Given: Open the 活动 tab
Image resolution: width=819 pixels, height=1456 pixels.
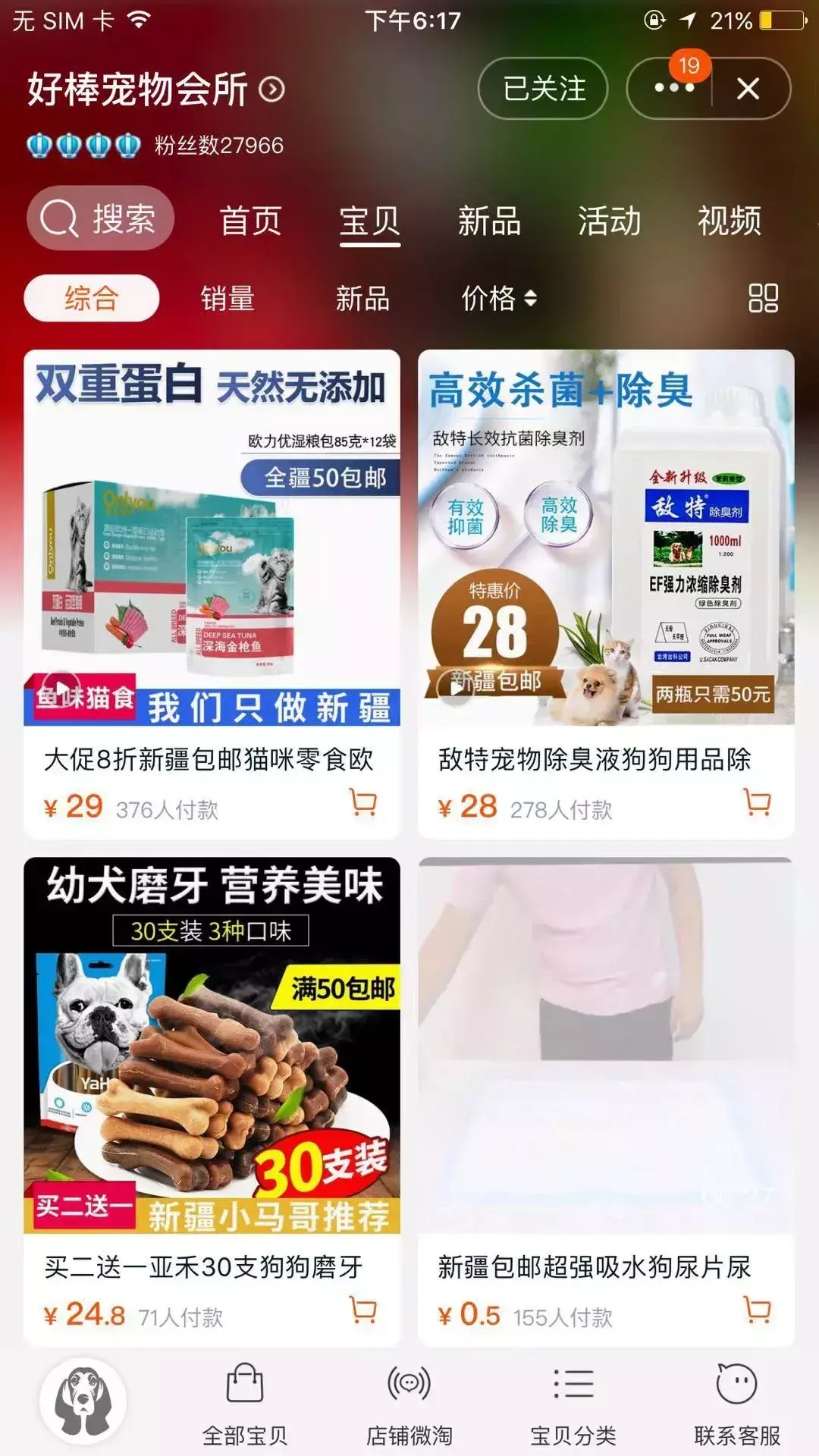Looking at the screenshot, I should [609, 221].
